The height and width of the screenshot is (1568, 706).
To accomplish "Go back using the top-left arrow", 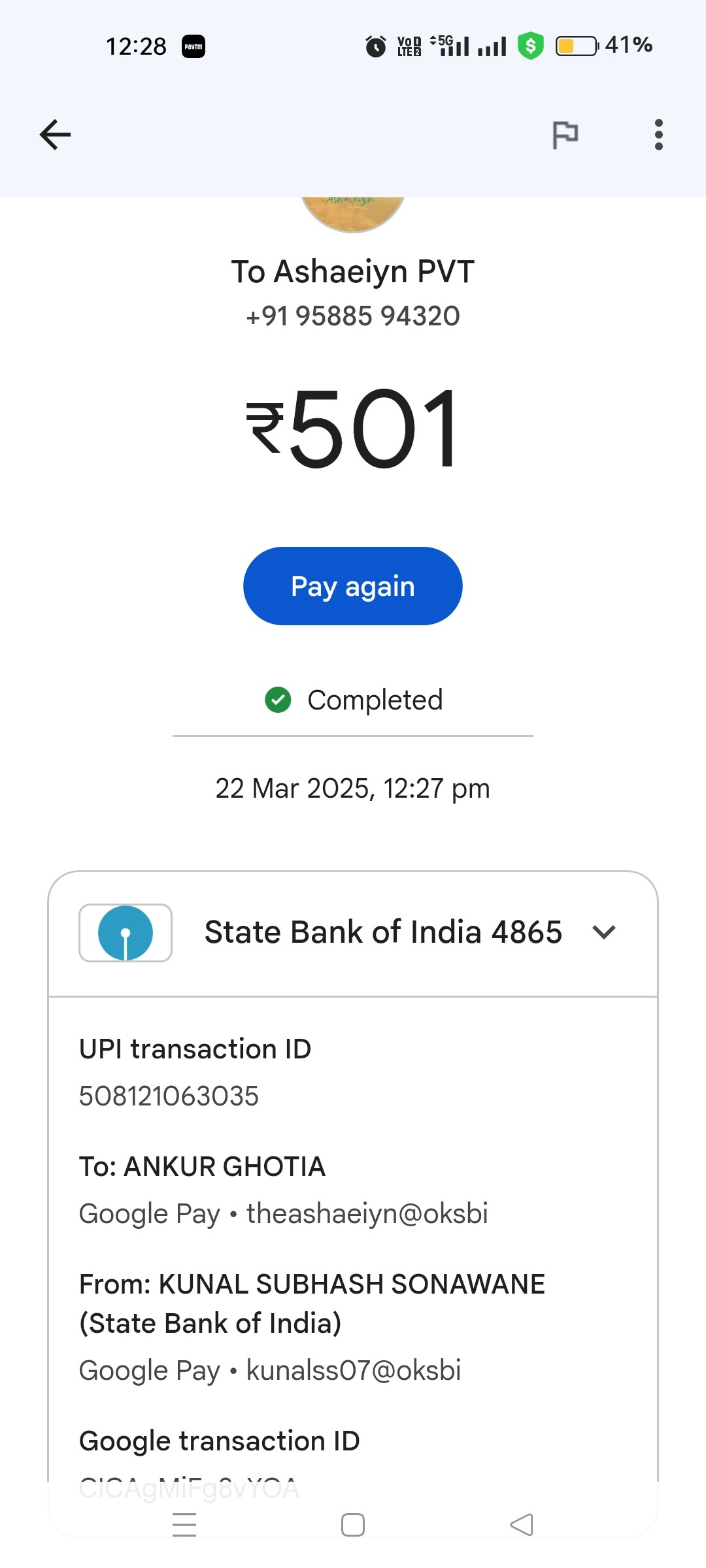I will [x=55, y=135].
